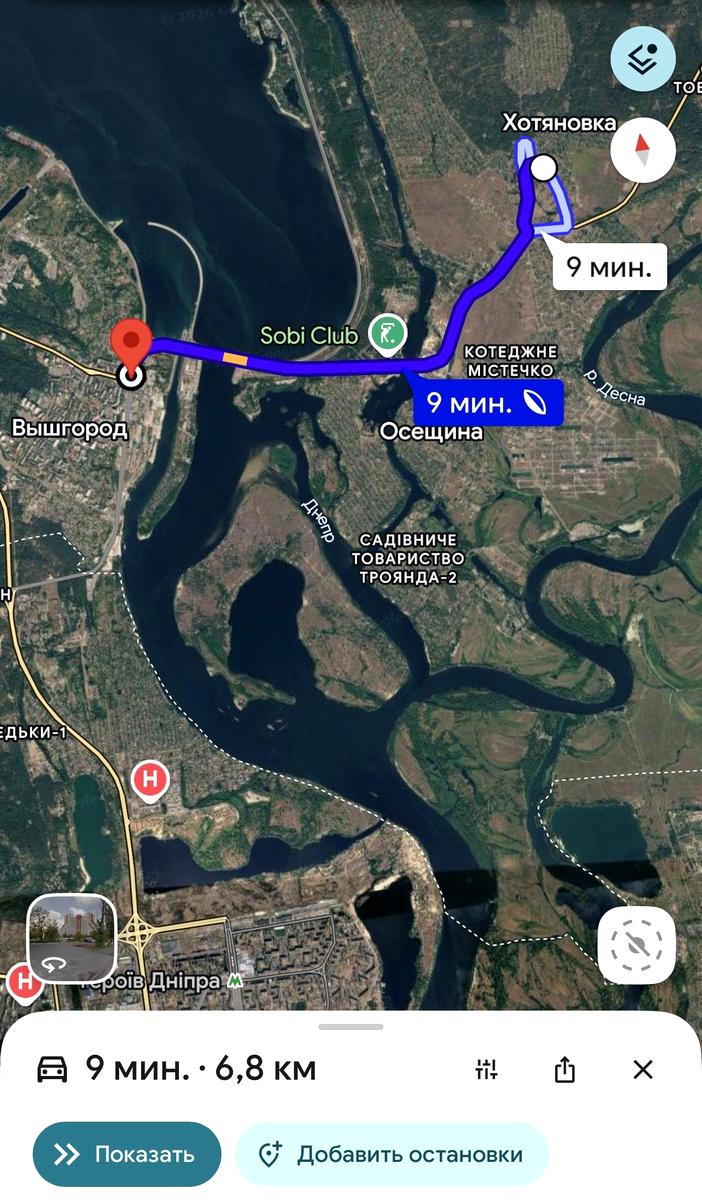Screen dimensions: 702x1200
Task: Tap the compass to reset north
Action: coord(643,150)
